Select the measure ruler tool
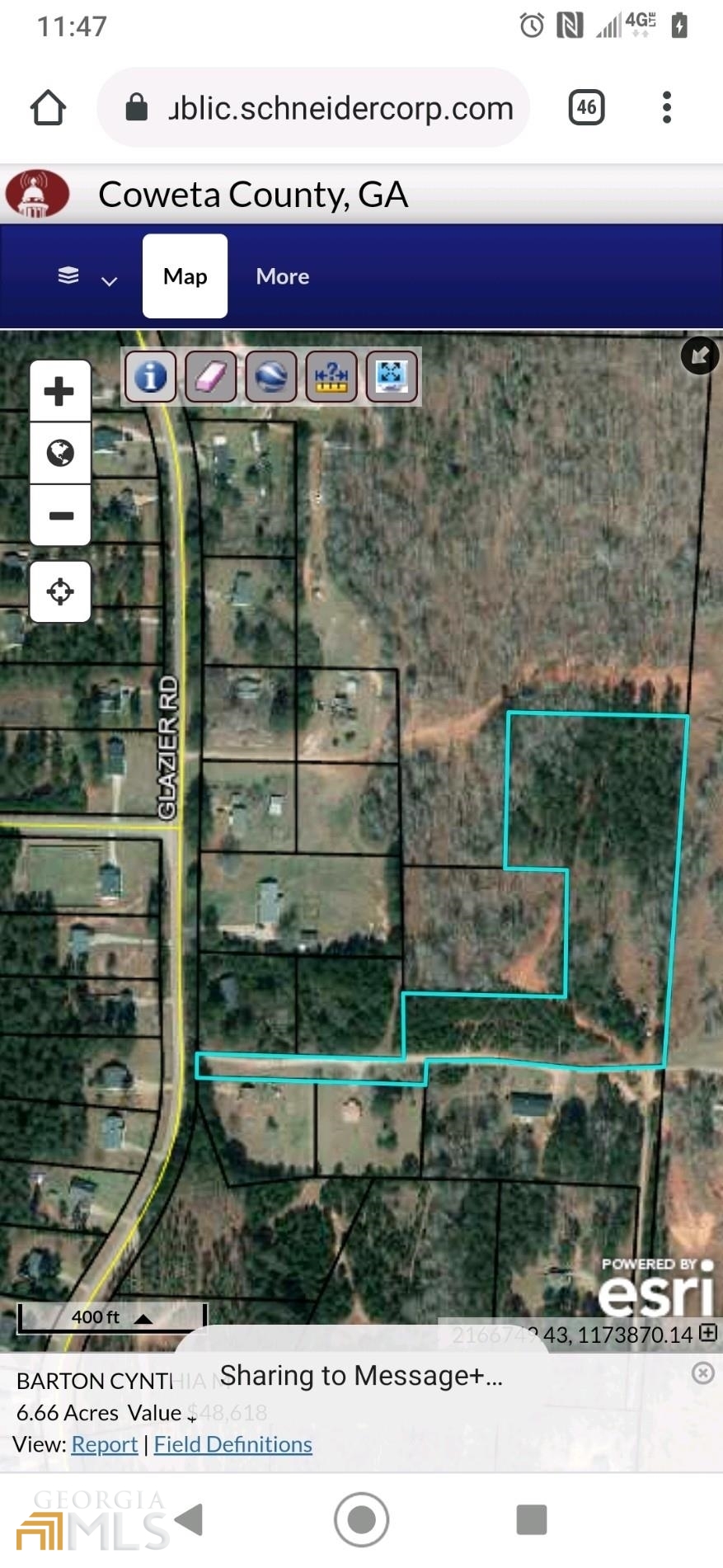723x1568 pixels. (331, 377)
